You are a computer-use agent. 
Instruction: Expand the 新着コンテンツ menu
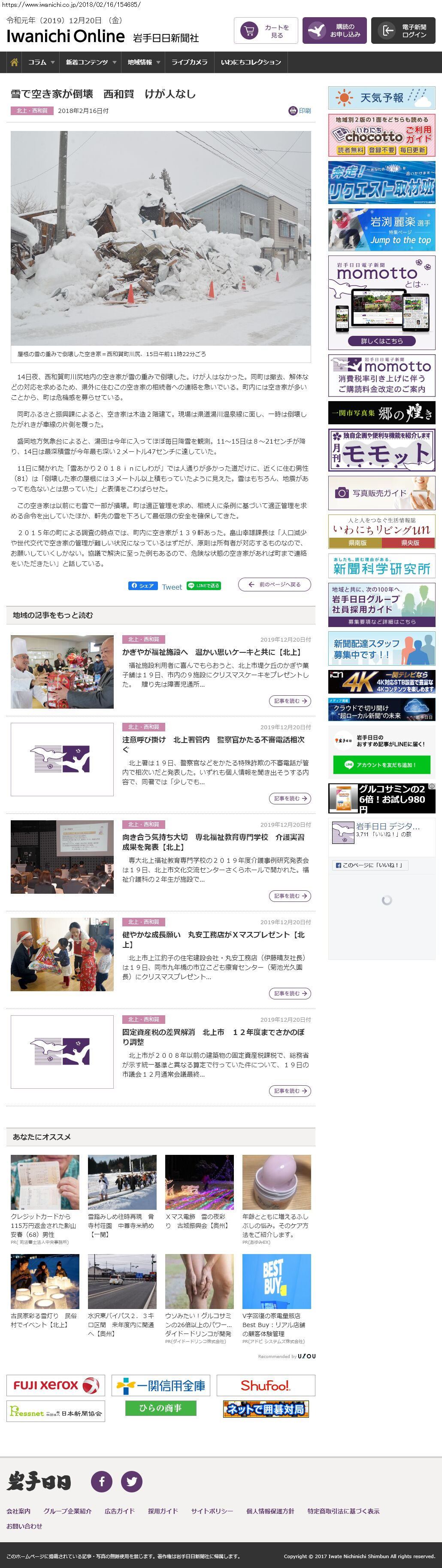(90, 62)
